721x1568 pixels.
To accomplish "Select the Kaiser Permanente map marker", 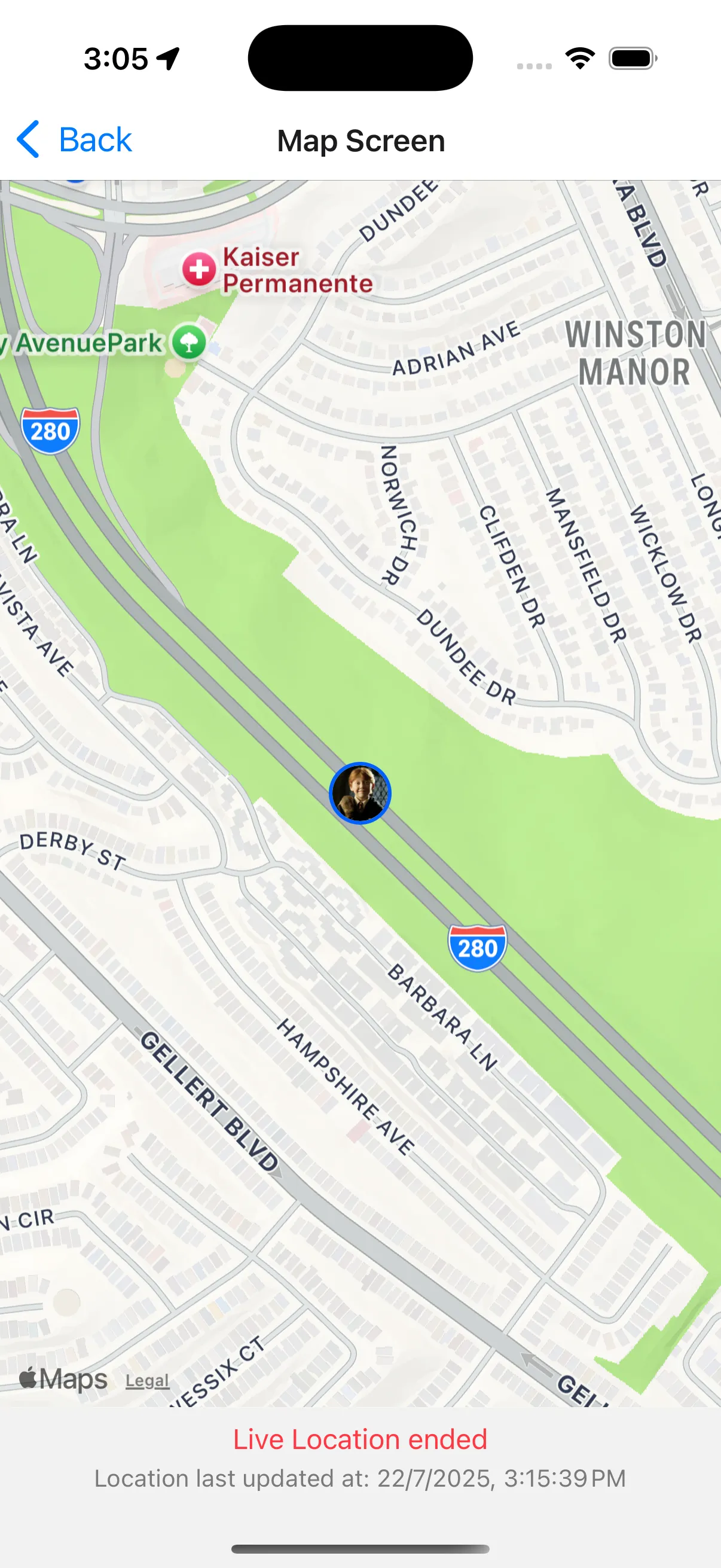I will pyautogui.click(x=200, y=269).
